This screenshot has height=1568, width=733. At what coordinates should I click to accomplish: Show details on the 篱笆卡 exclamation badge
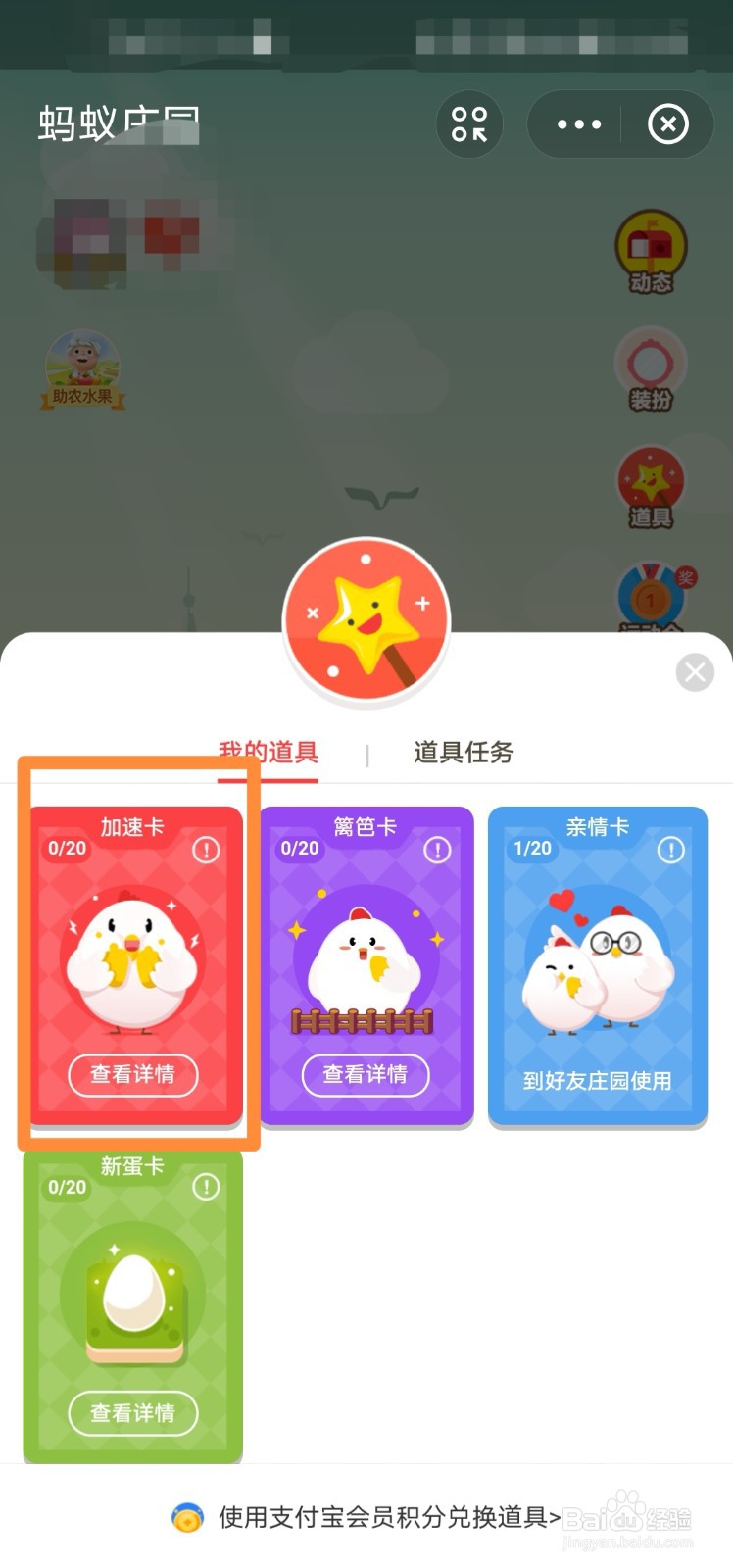point(439,851)
